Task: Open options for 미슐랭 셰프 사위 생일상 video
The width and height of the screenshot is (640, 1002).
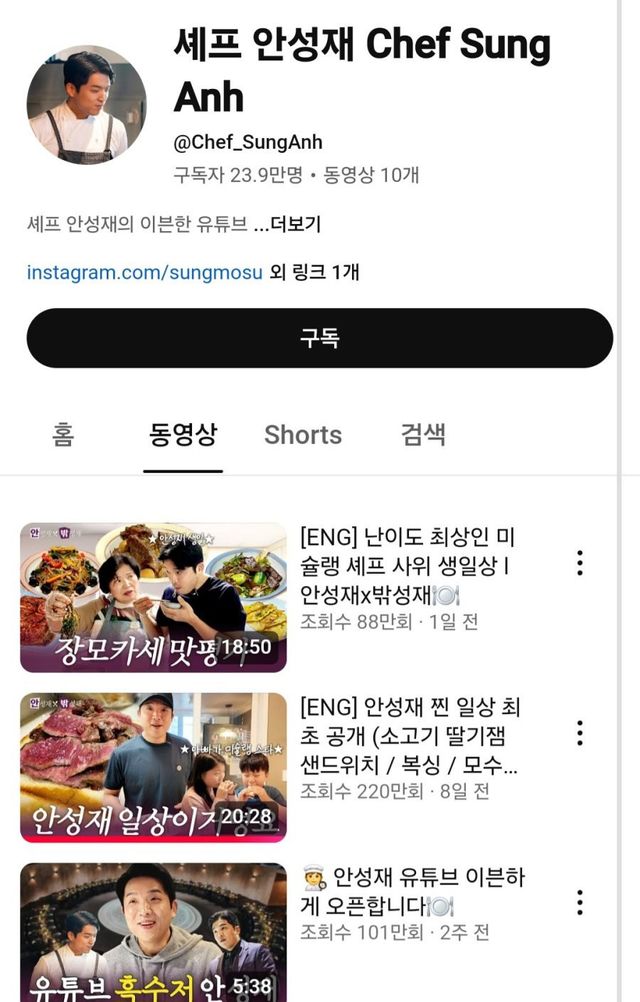Action: point(579,563)
